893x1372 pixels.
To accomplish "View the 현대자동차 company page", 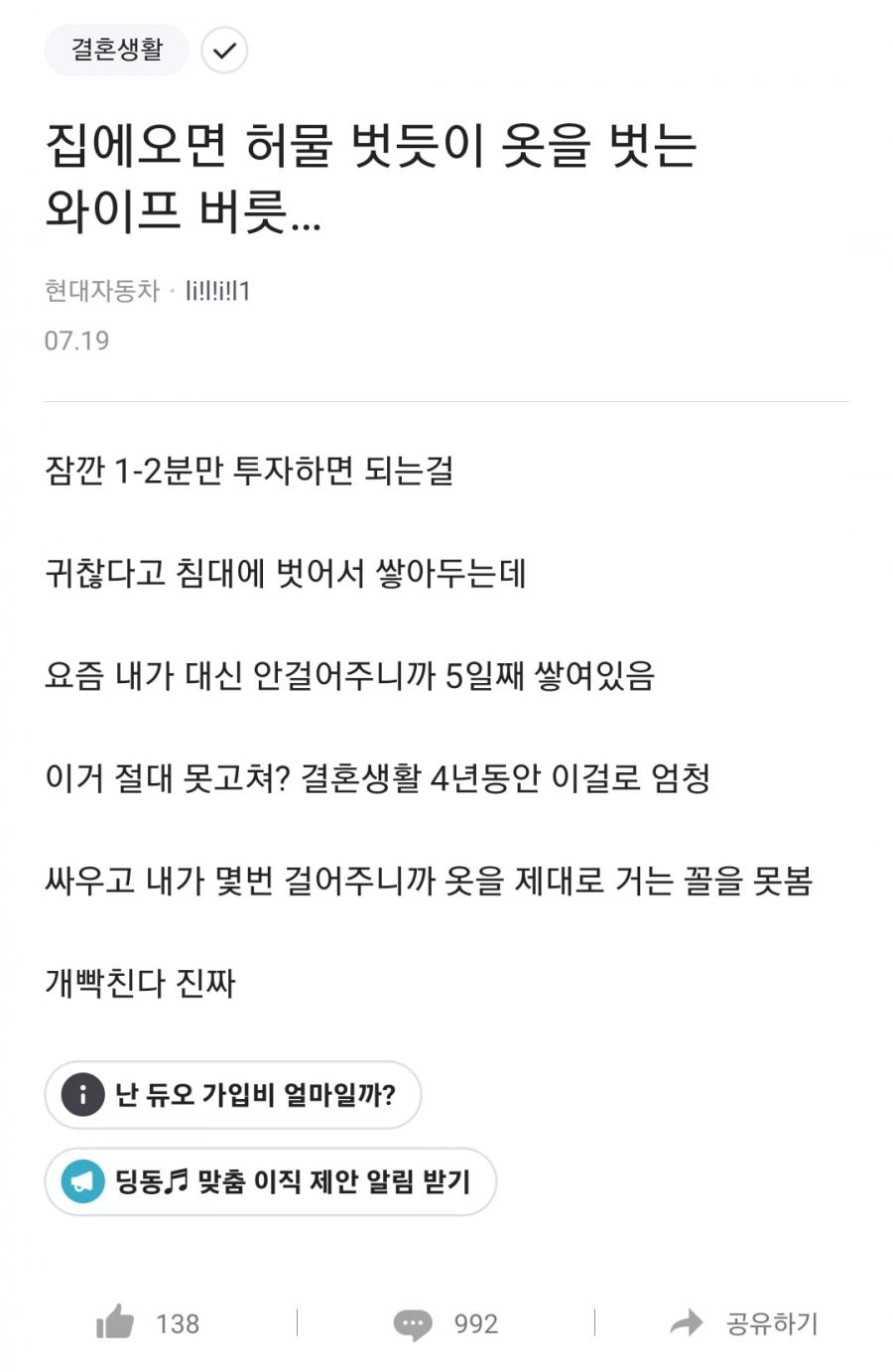I will (x=102, y=291).
